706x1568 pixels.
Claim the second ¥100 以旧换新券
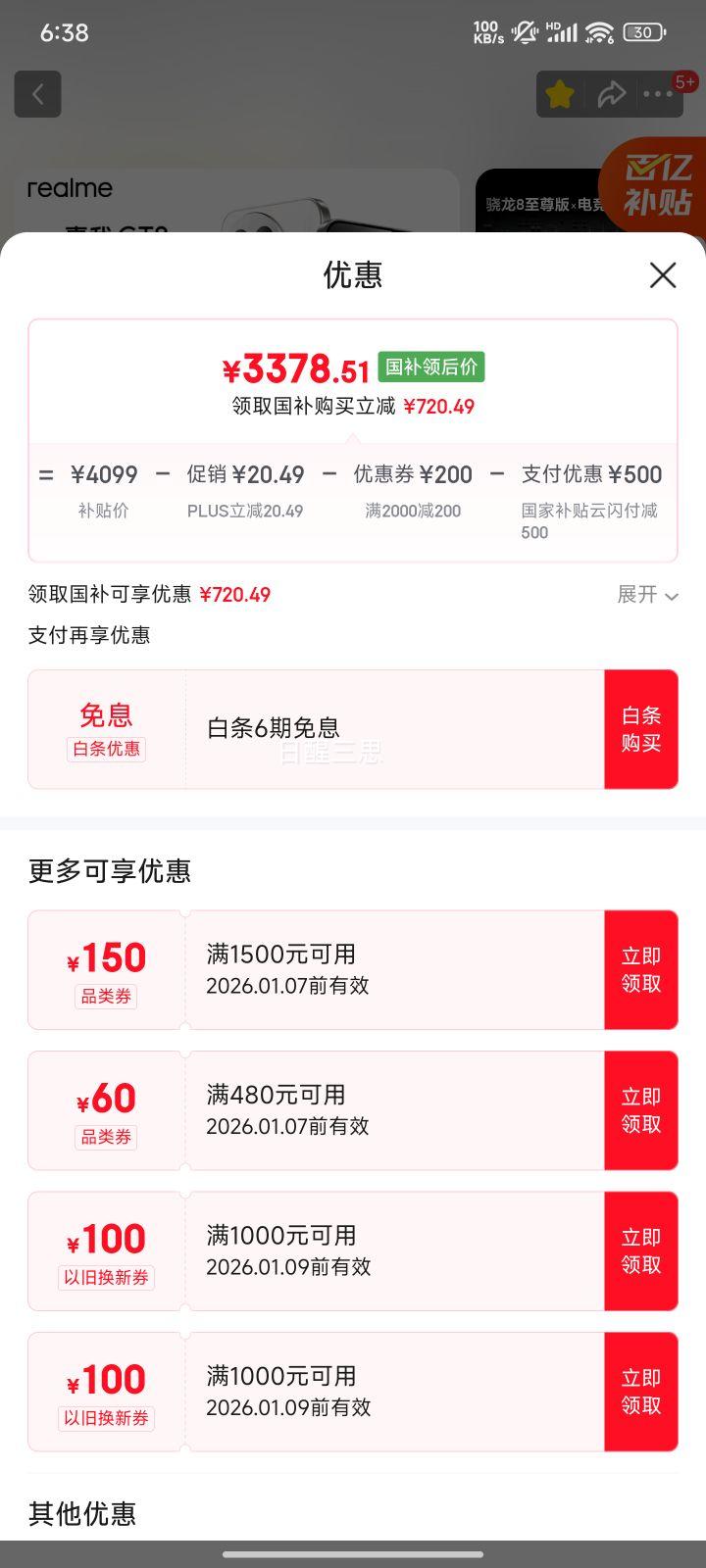pos(641,1391)
